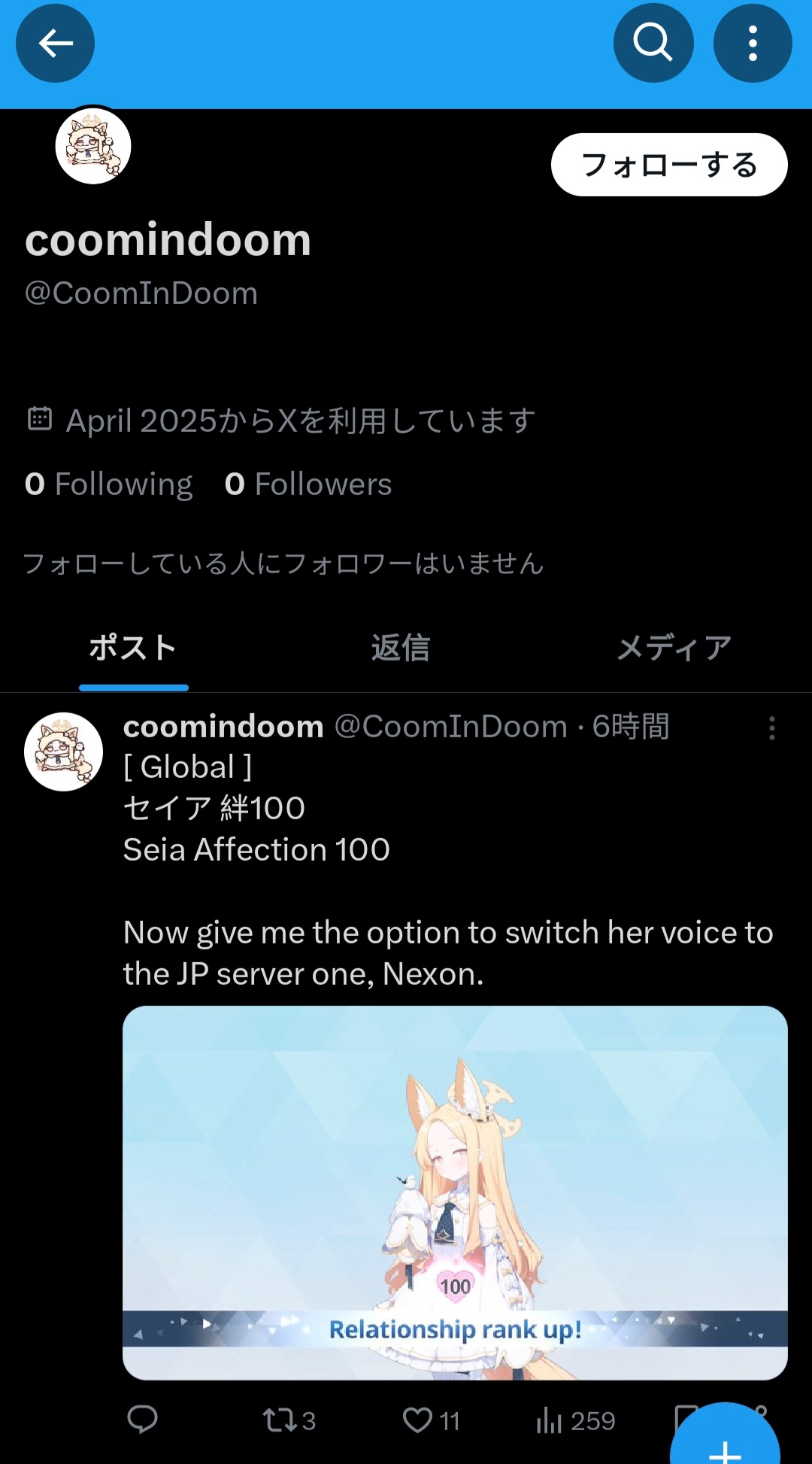812x1464 pixels.
Task: Open the 0 Followers list
Action: click(x=308, y=484)
